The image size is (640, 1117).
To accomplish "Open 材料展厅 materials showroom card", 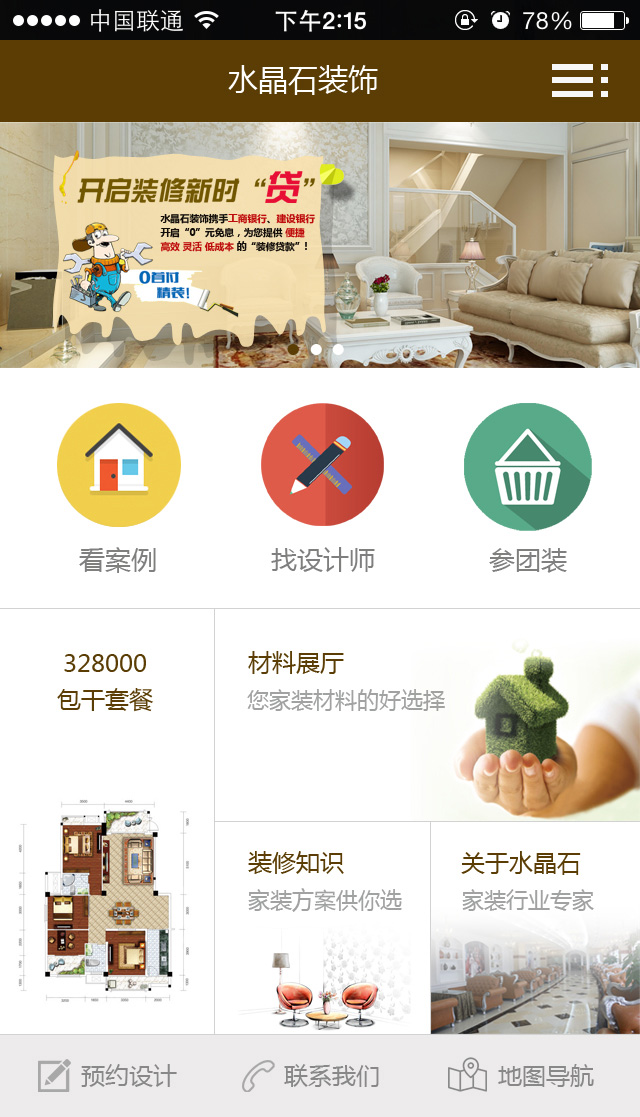I will 427,715.
